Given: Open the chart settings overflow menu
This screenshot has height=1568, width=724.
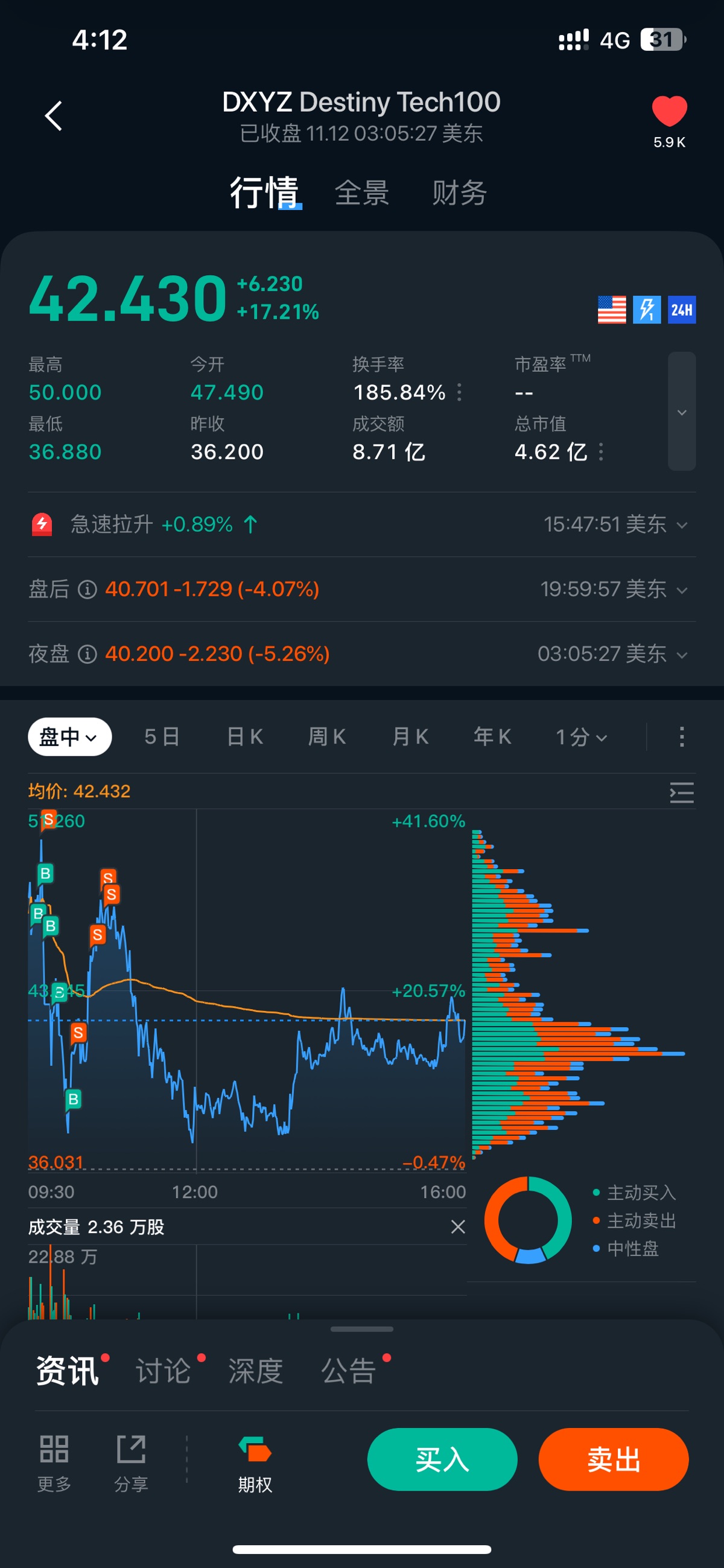Looking at the screenshot, I should 681,737.
